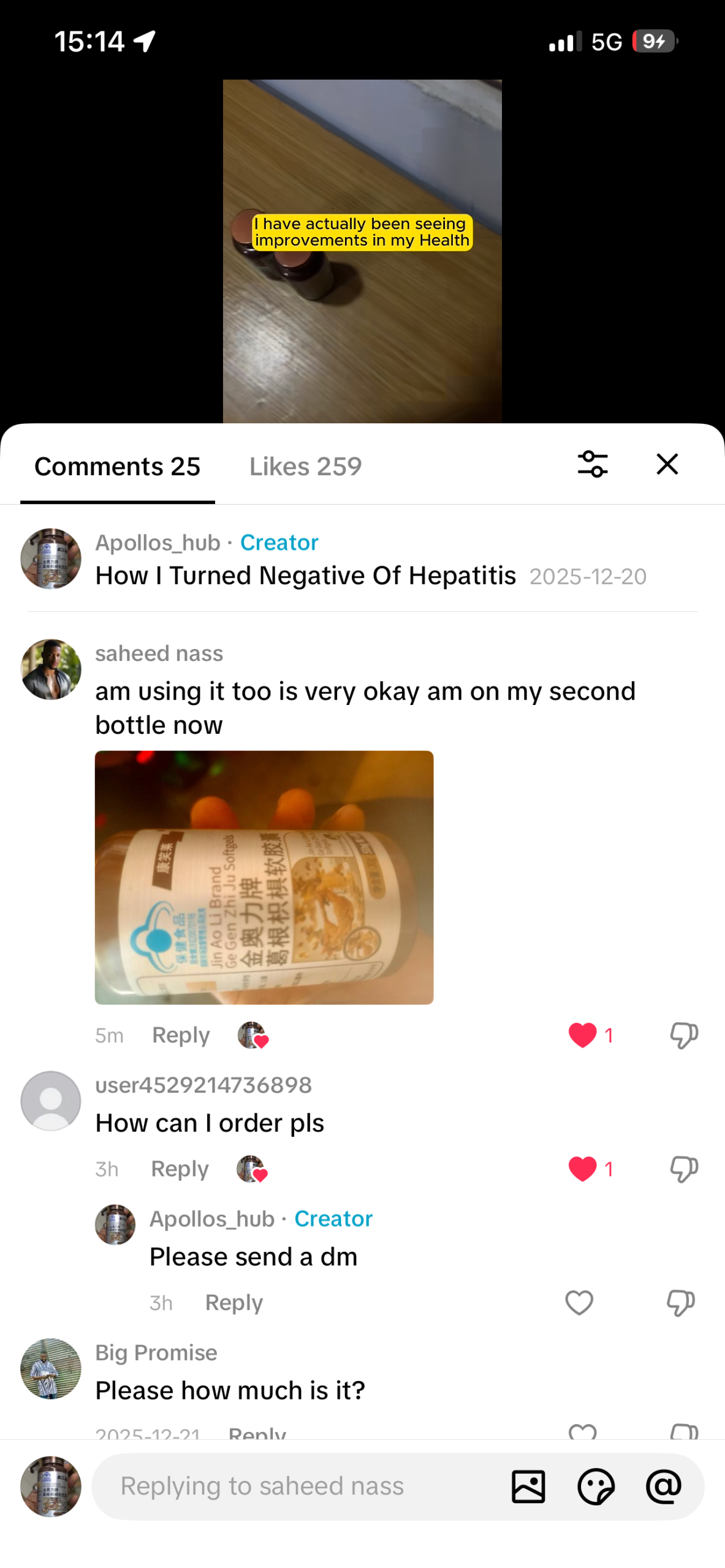725x1568 pixels.
Task: Reply to user4529214736898's comment
Action: (180, 1169)
